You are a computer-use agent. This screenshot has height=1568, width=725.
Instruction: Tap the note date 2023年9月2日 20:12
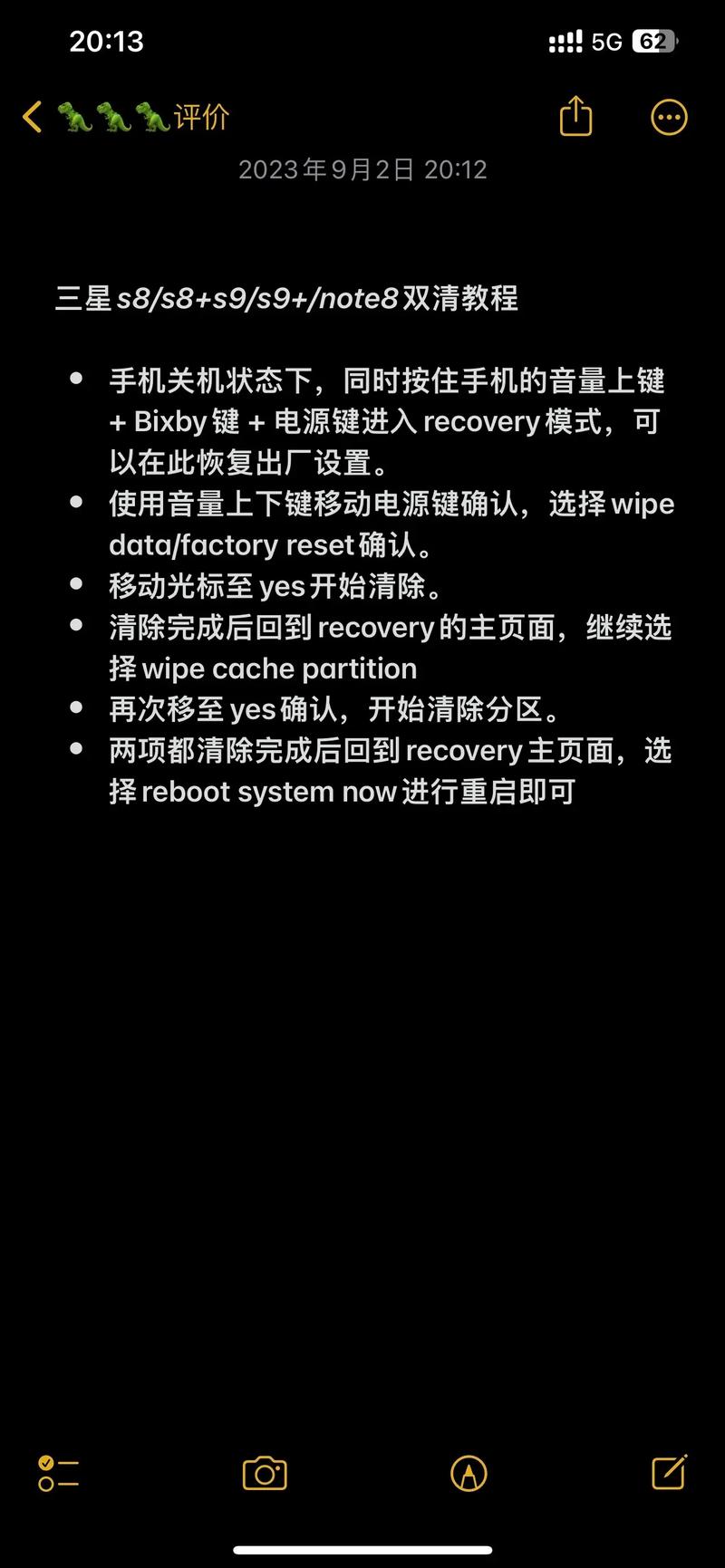pyautogui.click(x=362, y=168)
